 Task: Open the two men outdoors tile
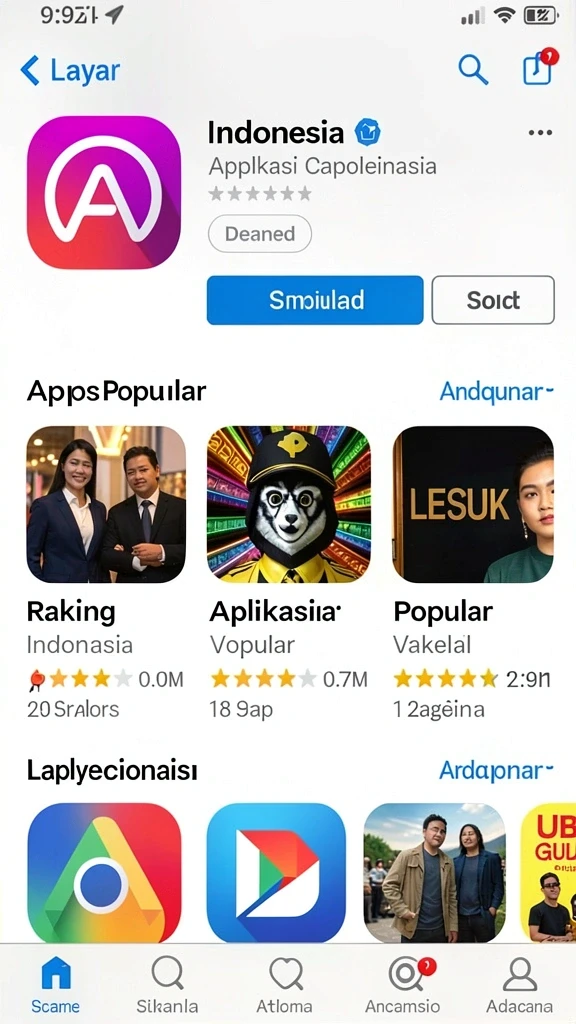(434, 873)
